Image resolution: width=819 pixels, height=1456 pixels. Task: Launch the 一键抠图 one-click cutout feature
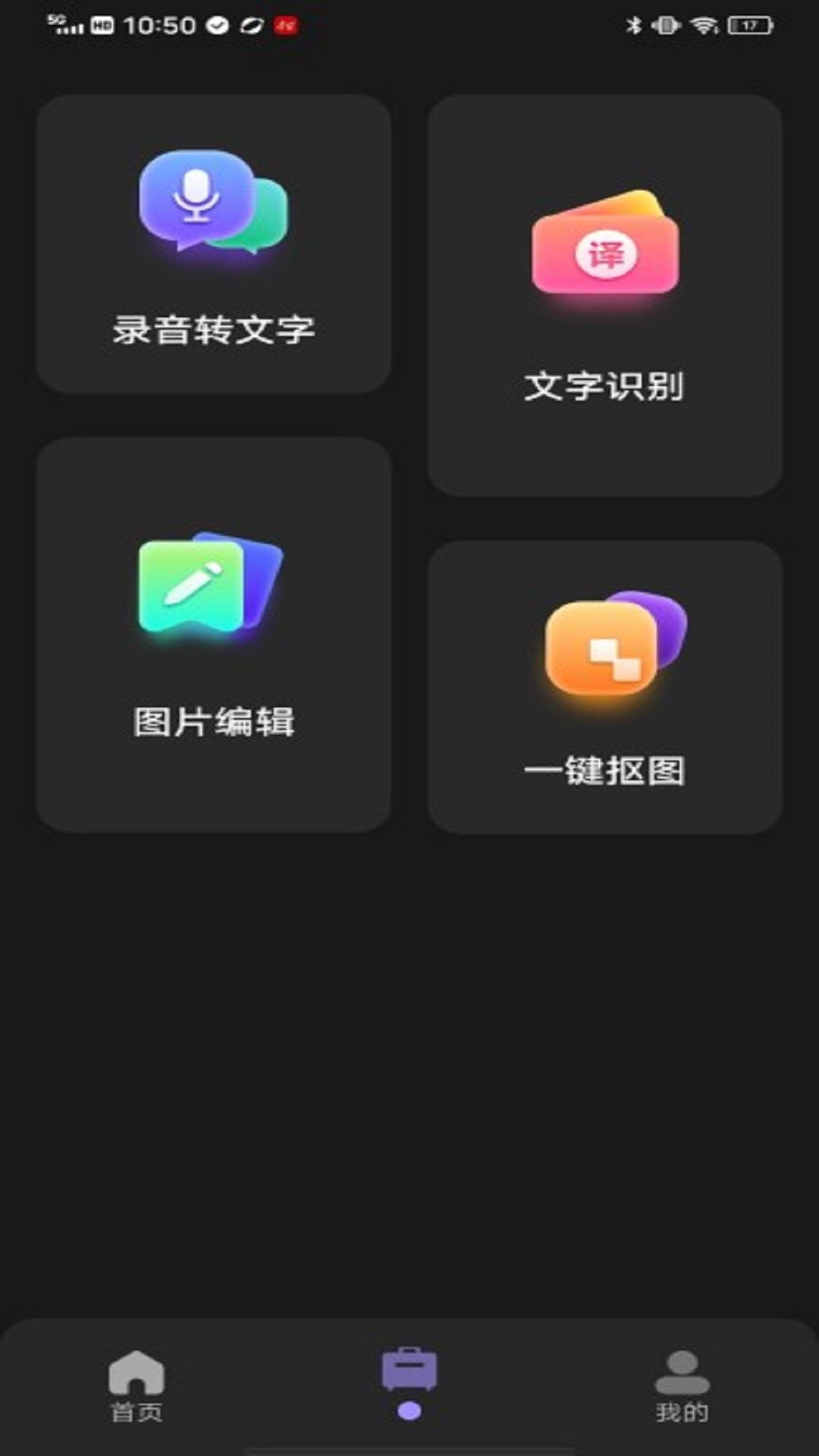coord(603,682)
